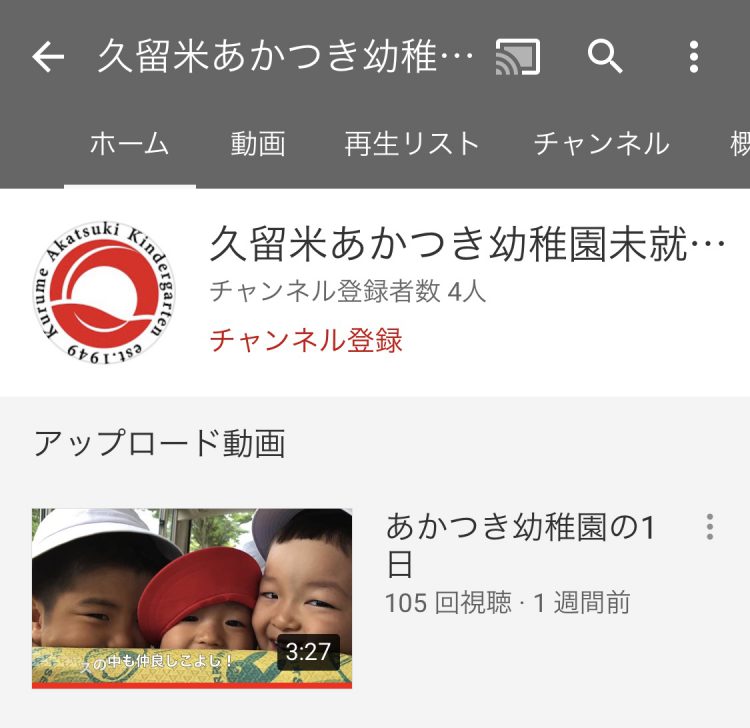
Task: Open the cast screen icon
Action: (x=517, y=58)
